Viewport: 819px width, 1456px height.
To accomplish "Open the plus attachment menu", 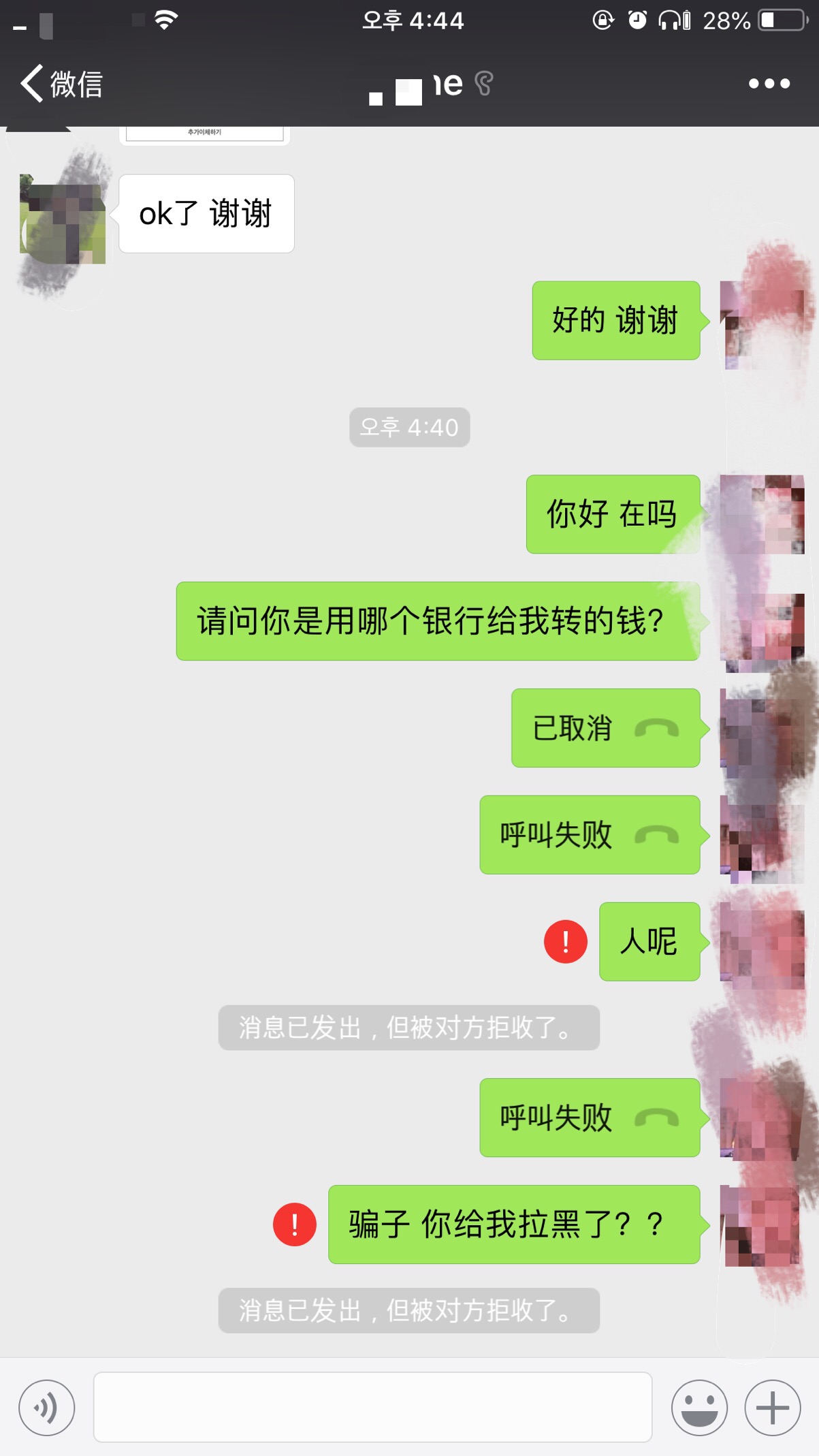I will [x=772, y=1408].
